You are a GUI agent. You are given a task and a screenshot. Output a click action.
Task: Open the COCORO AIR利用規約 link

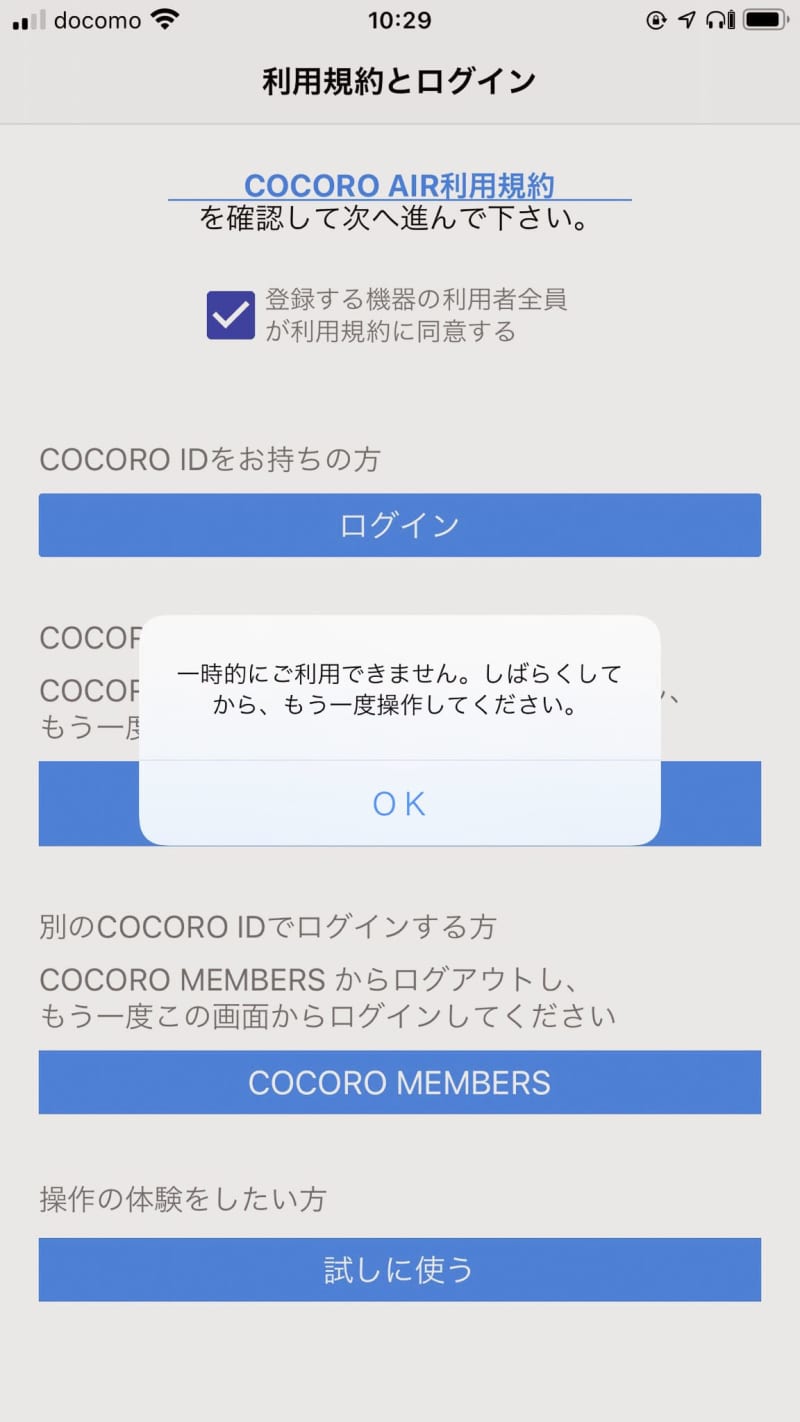[x=399, y=186]
